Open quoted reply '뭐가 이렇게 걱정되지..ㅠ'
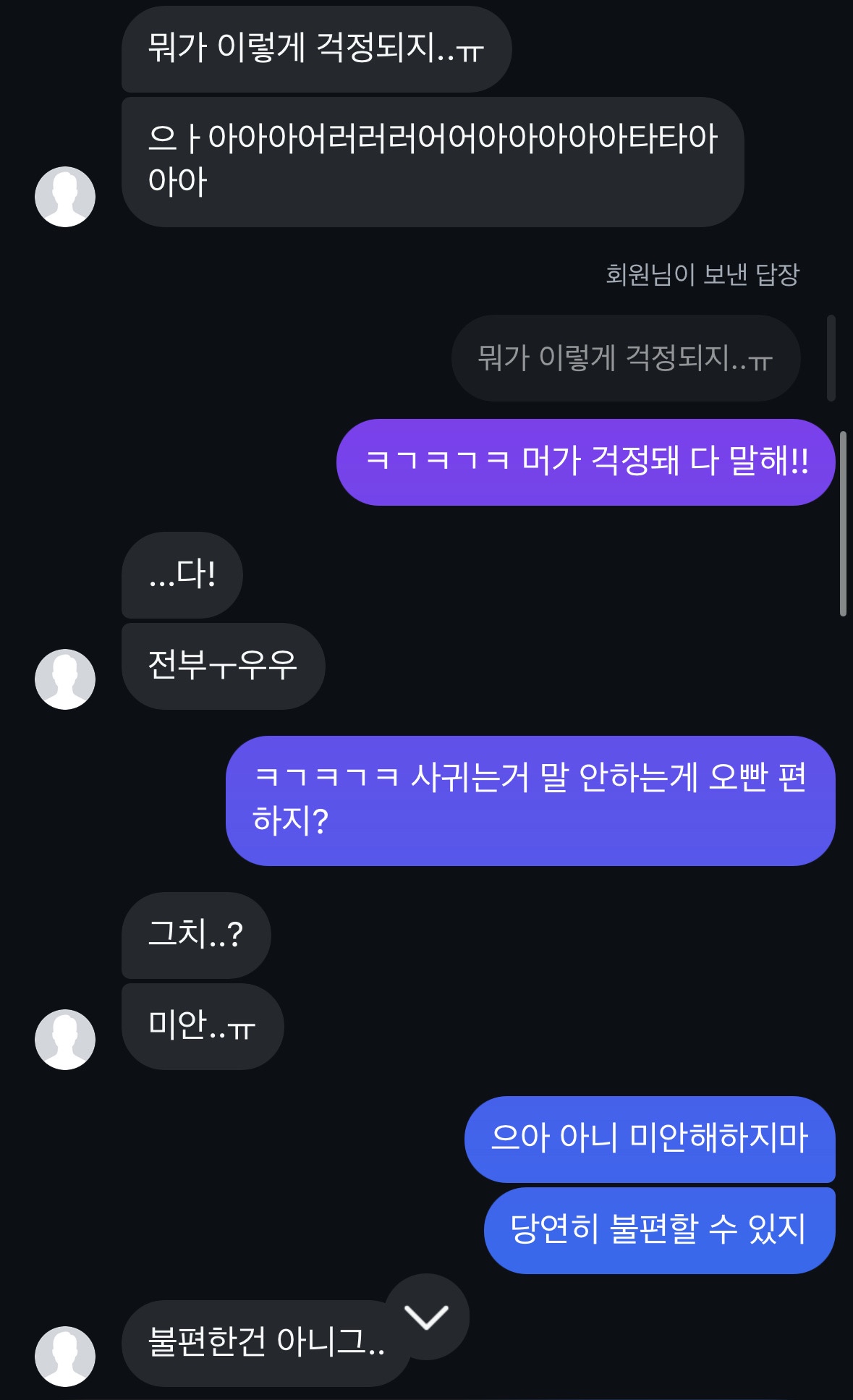The image size is (853, 1400). tap(625, 358)
